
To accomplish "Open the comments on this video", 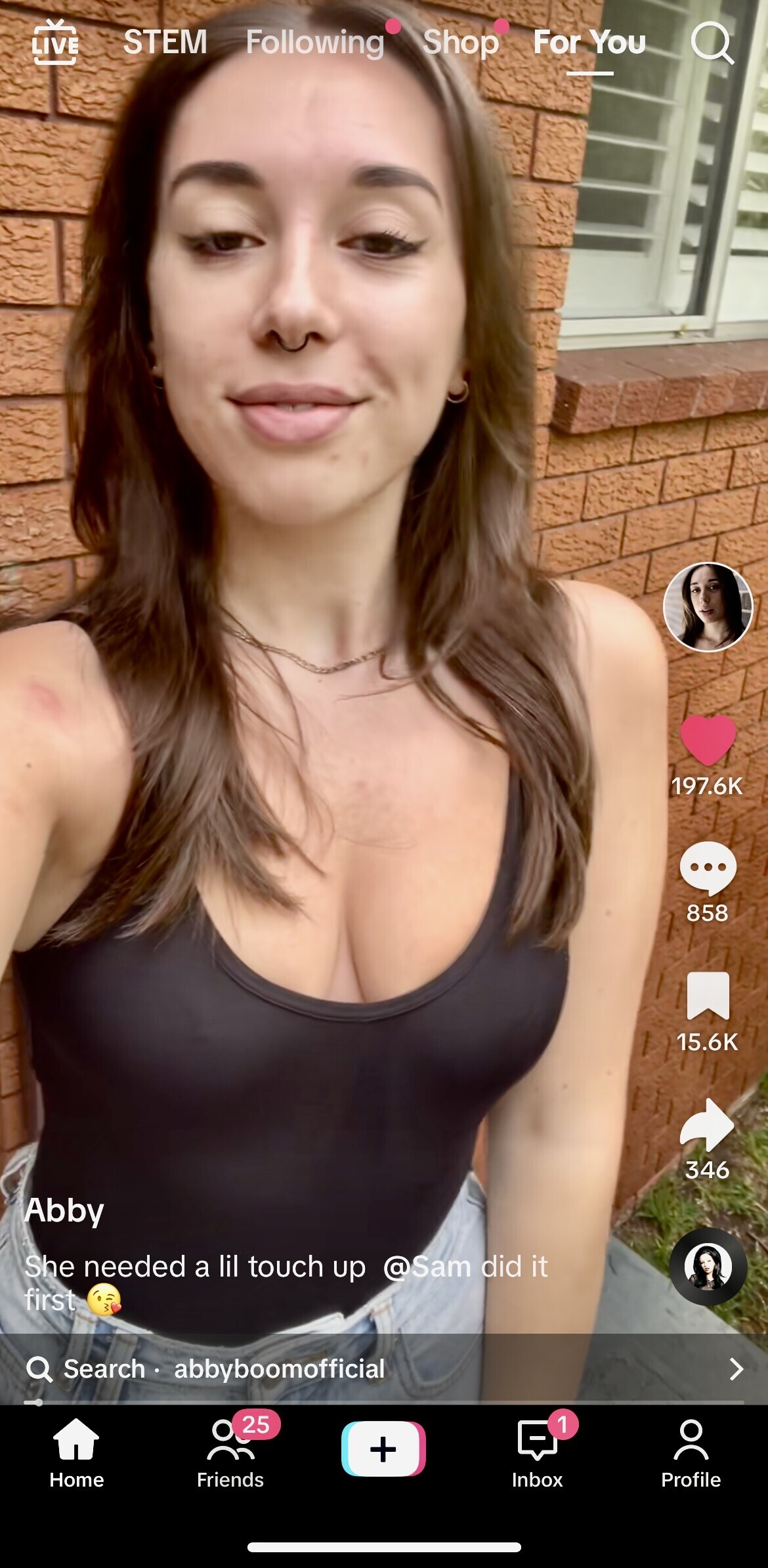I will click(708, 868).
